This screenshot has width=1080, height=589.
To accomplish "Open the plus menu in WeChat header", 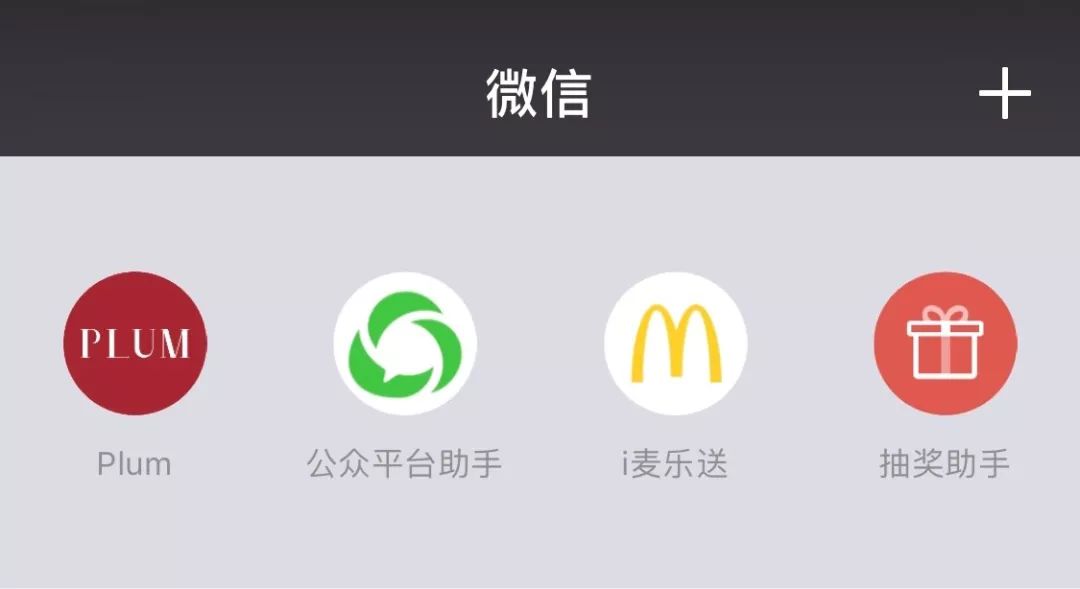I will click(x=1004, y=95).
